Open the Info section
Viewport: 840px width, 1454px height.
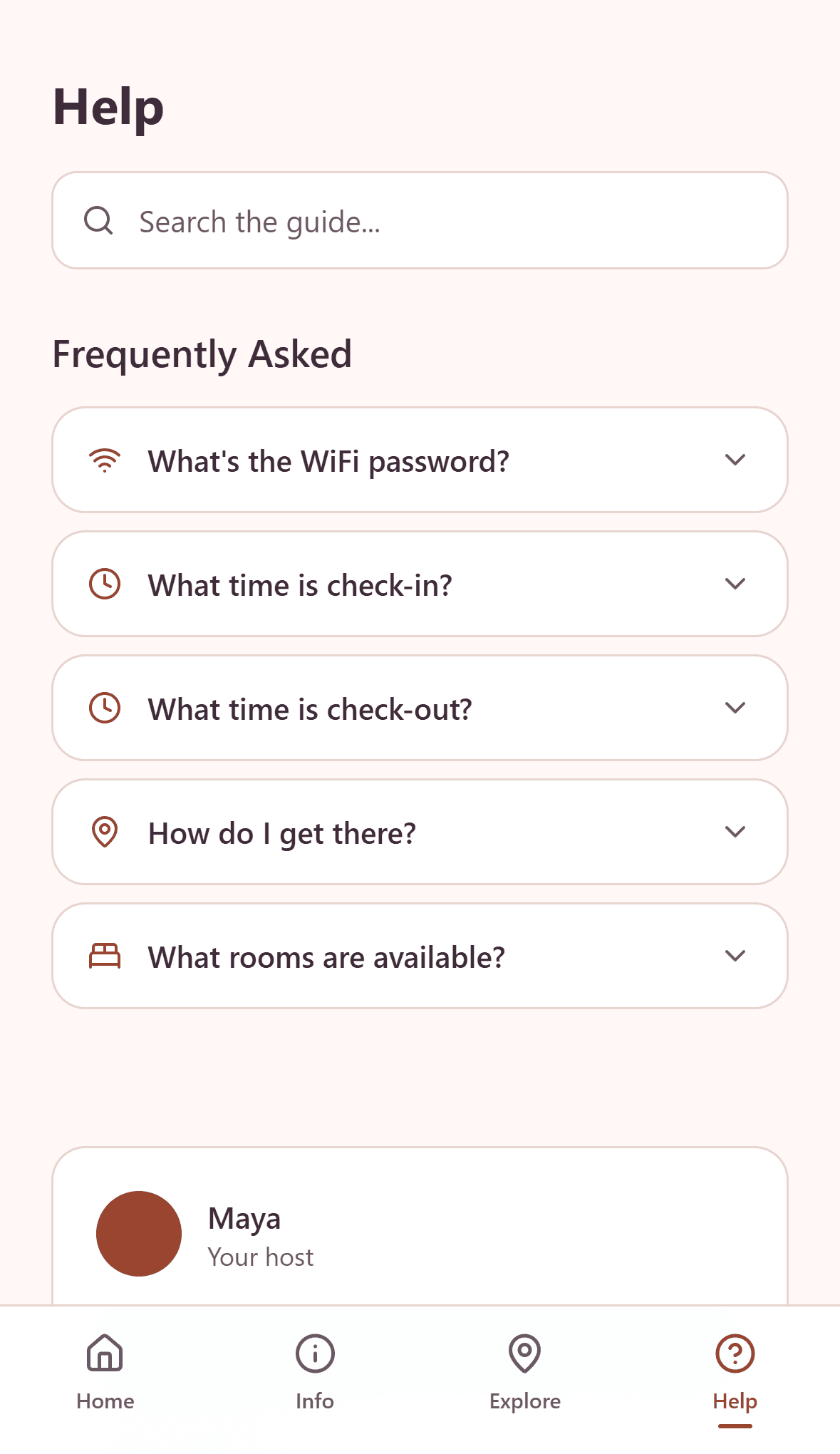(314, 1372)
